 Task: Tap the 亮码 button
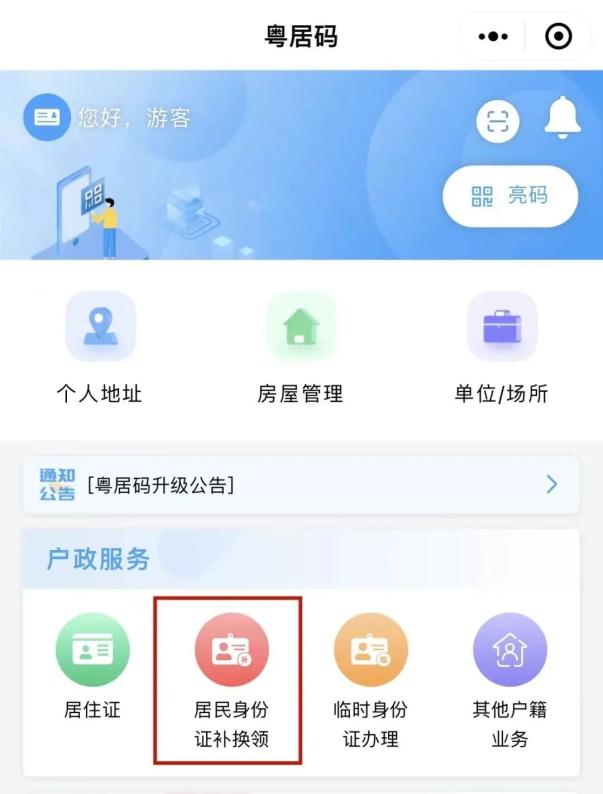click(x=510, y=196)
